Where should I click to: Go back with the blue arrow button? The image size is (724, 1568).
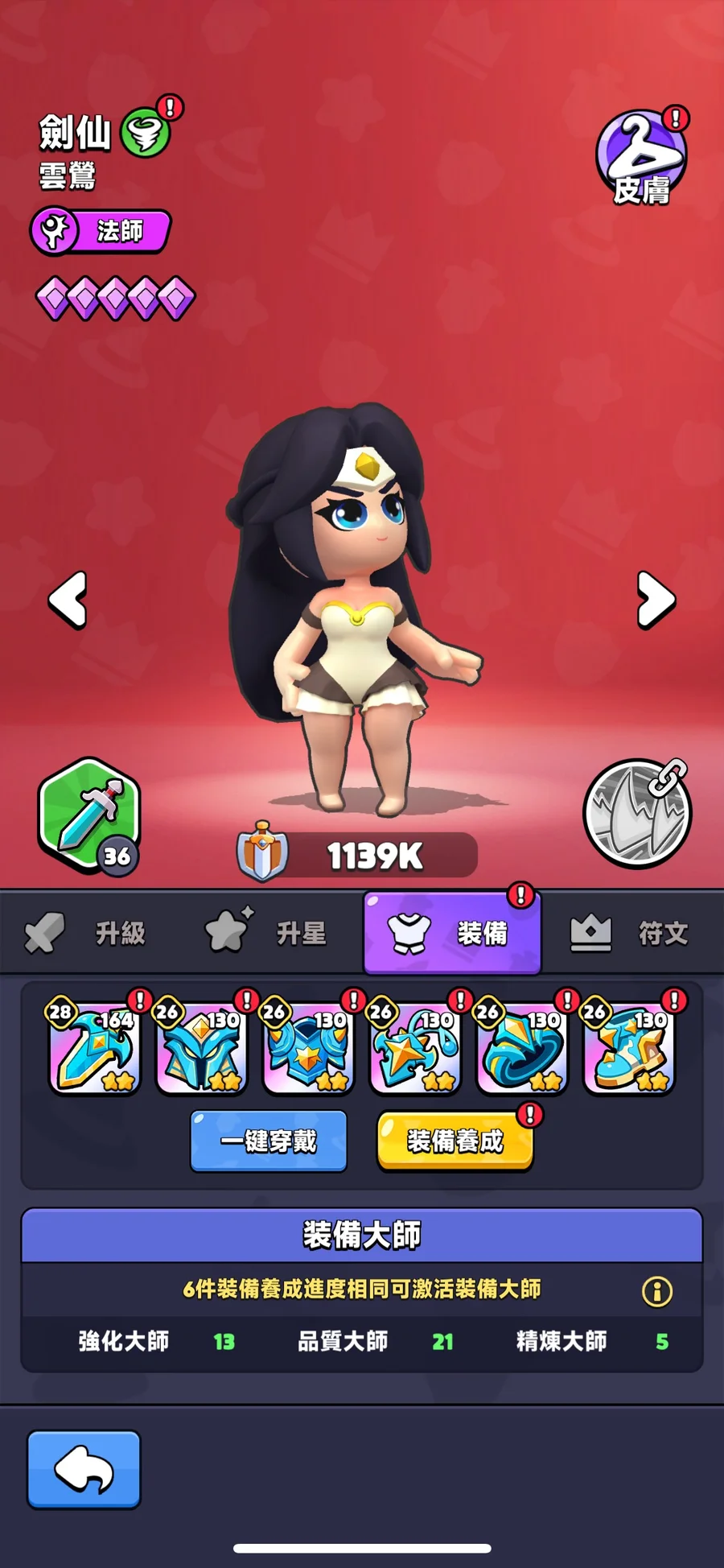pyautogui.click(x=84, y=1470)
